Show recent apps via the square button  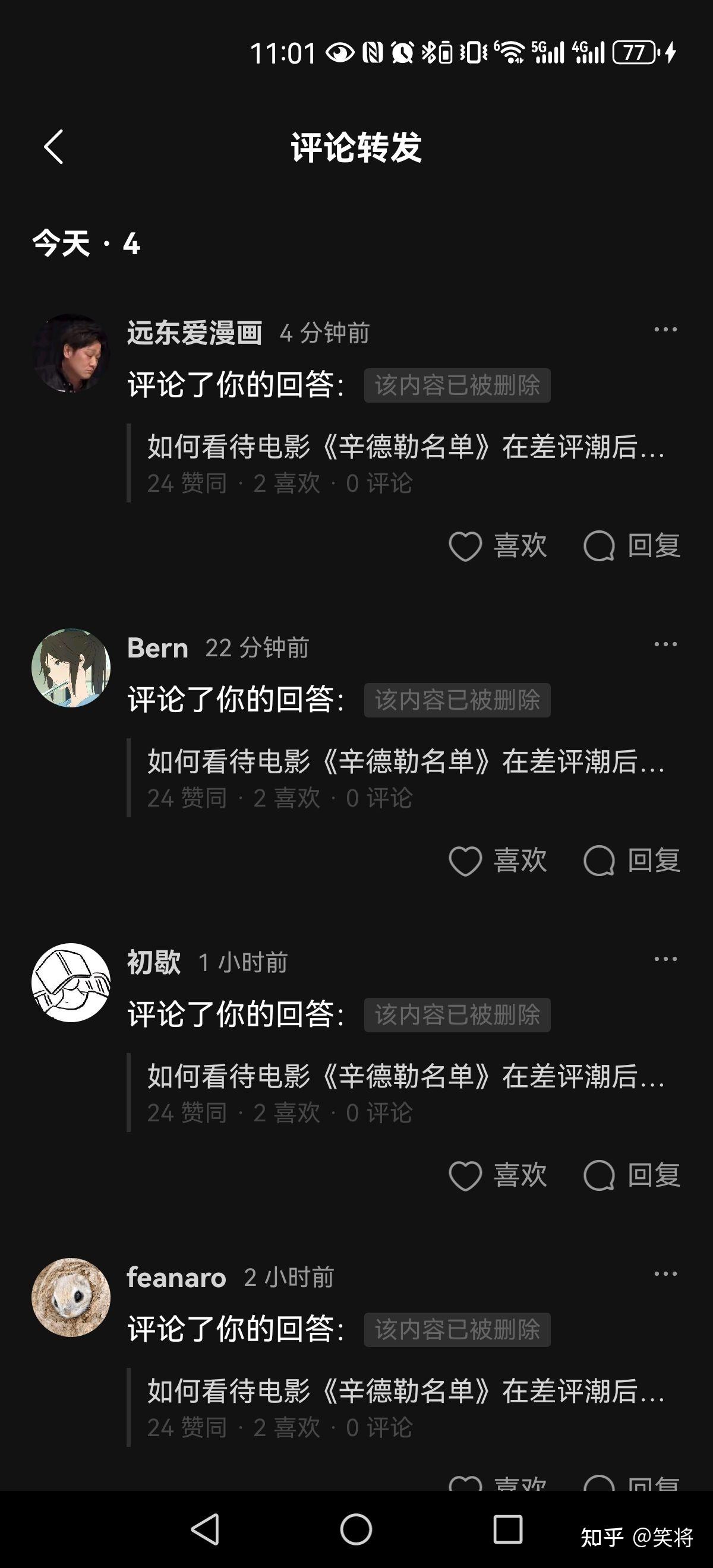click(x=507, y=1529)
